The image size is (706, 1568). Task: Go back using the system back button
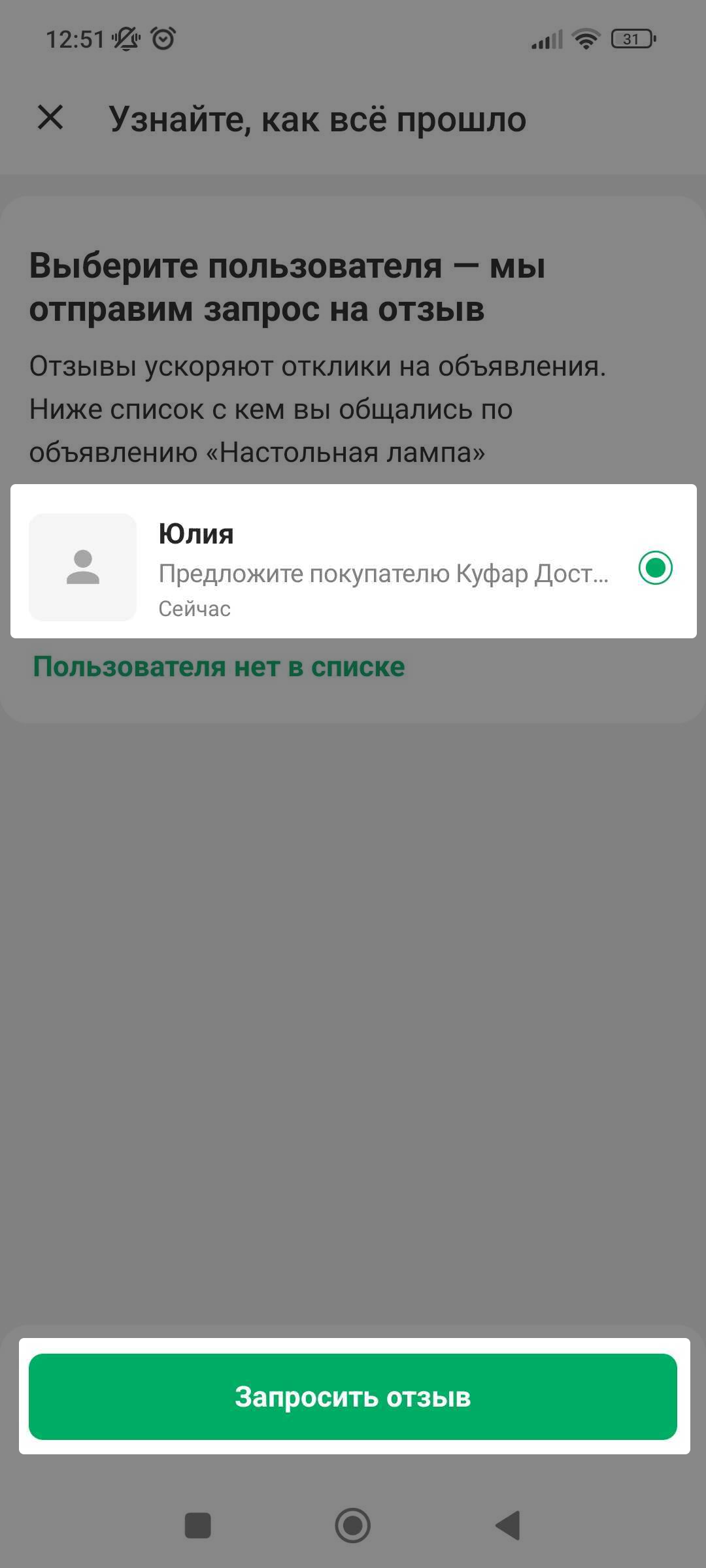[x=508, y=1526]
